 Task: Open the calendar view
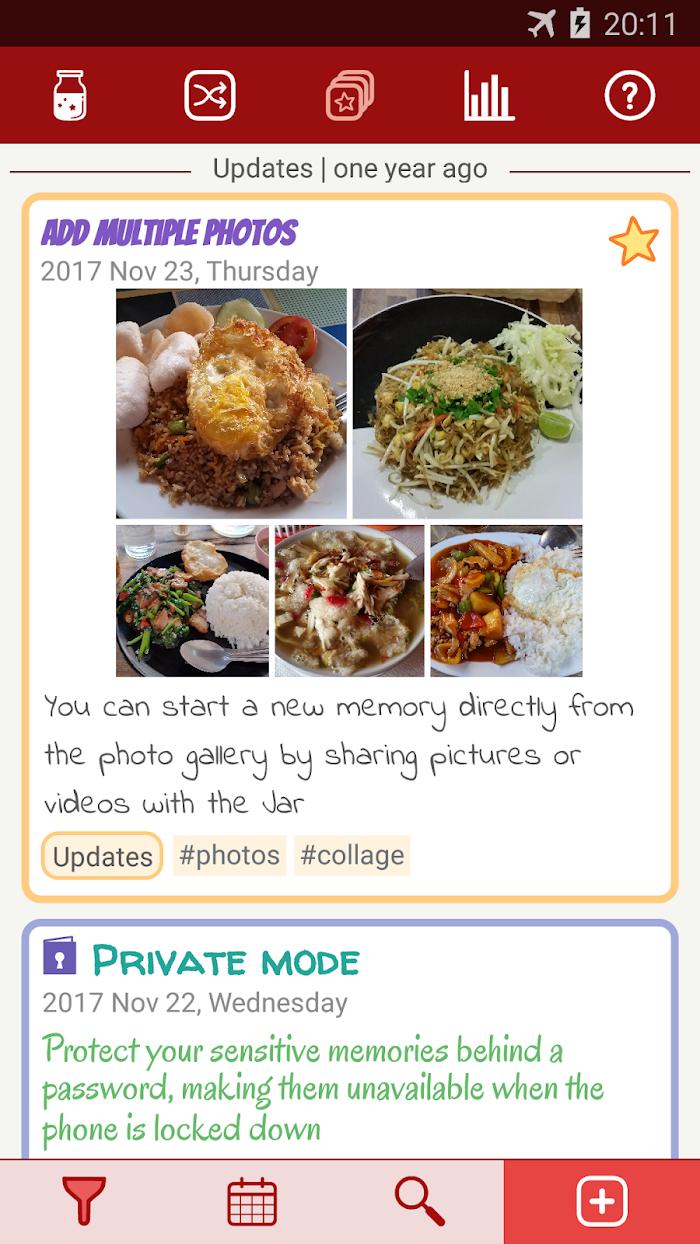click(x=252, y=1201)
